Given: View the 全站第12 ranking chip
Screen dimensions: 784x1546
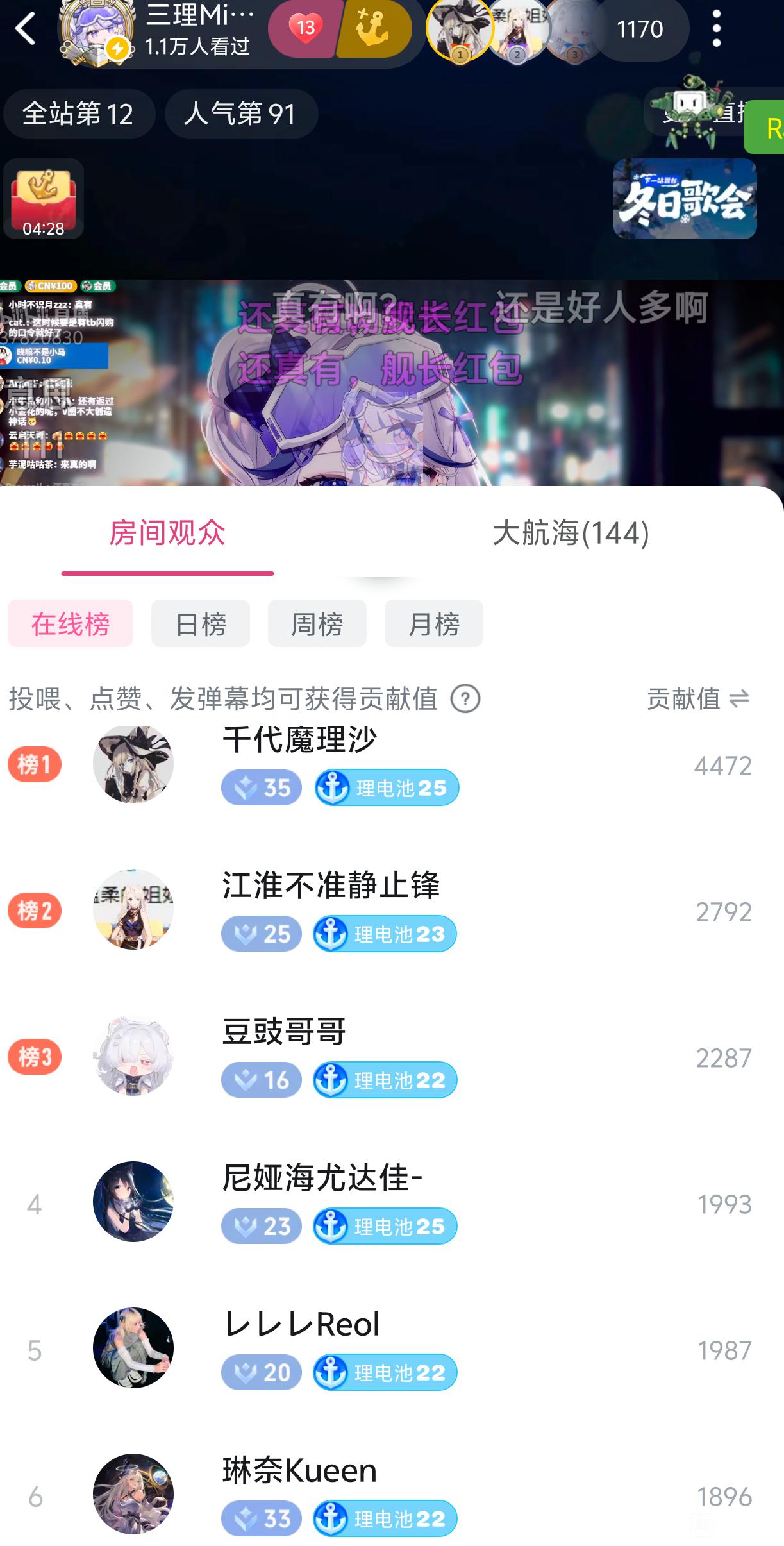Looking at the screenshot, I should 78,114.
